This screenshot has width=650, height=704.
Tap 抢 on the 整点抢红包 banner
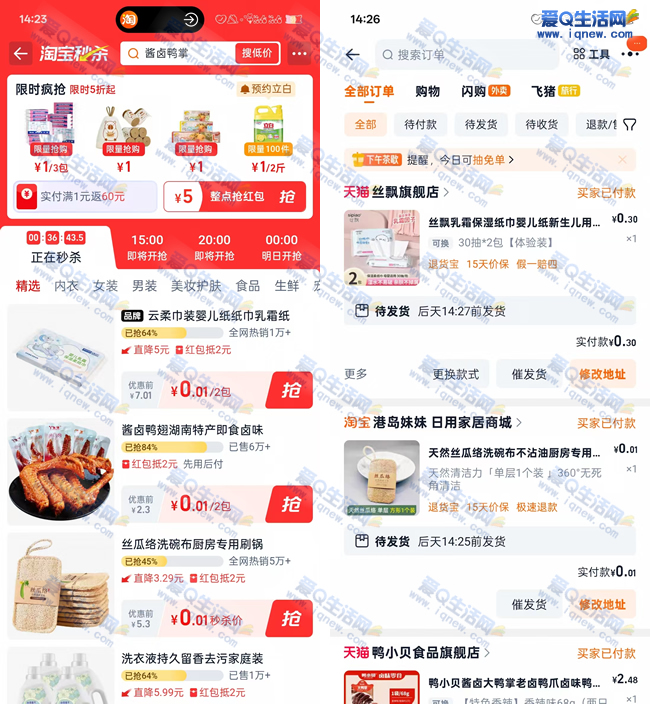click(x=287, y=197)
